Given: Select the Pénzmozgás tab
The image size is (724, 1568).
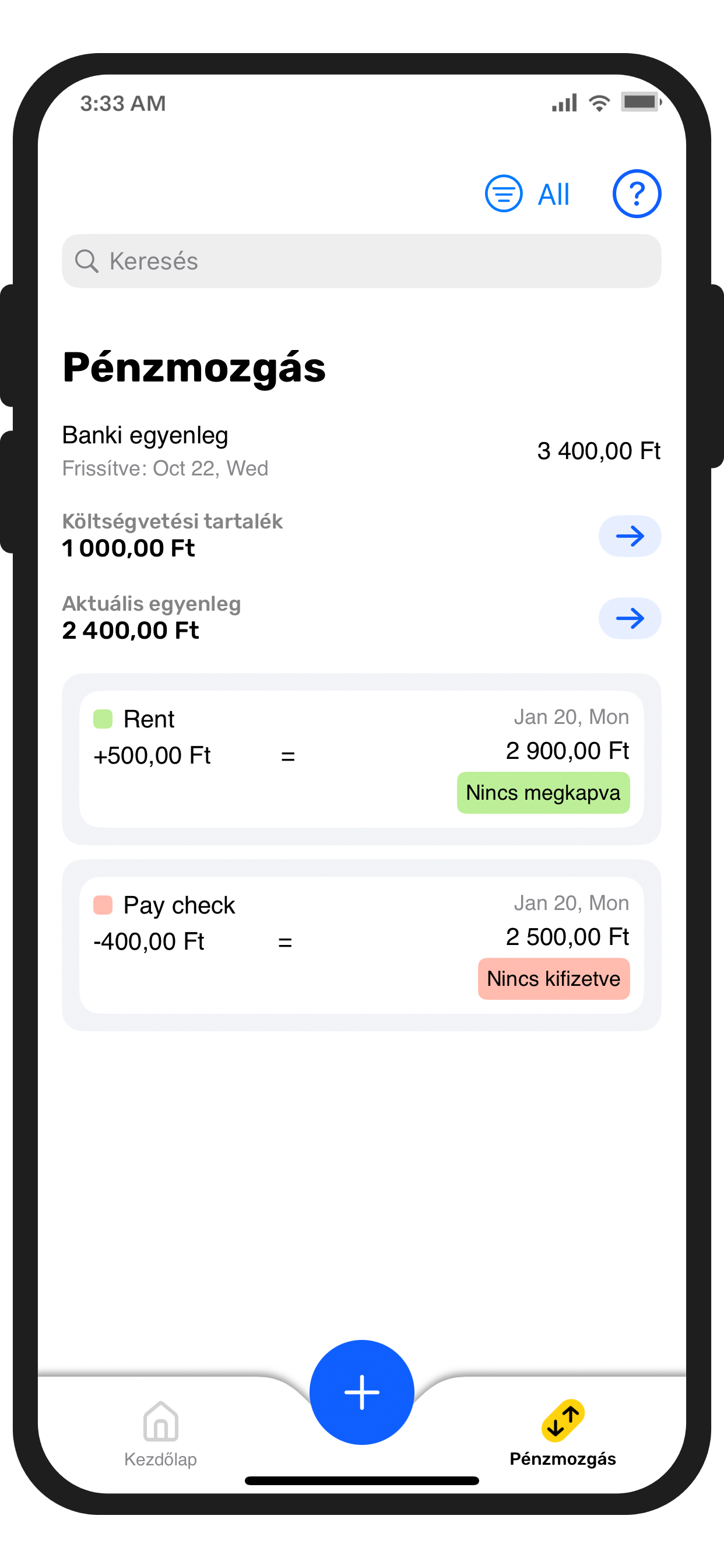Looking at the screenshot, I should (562, 1434).
